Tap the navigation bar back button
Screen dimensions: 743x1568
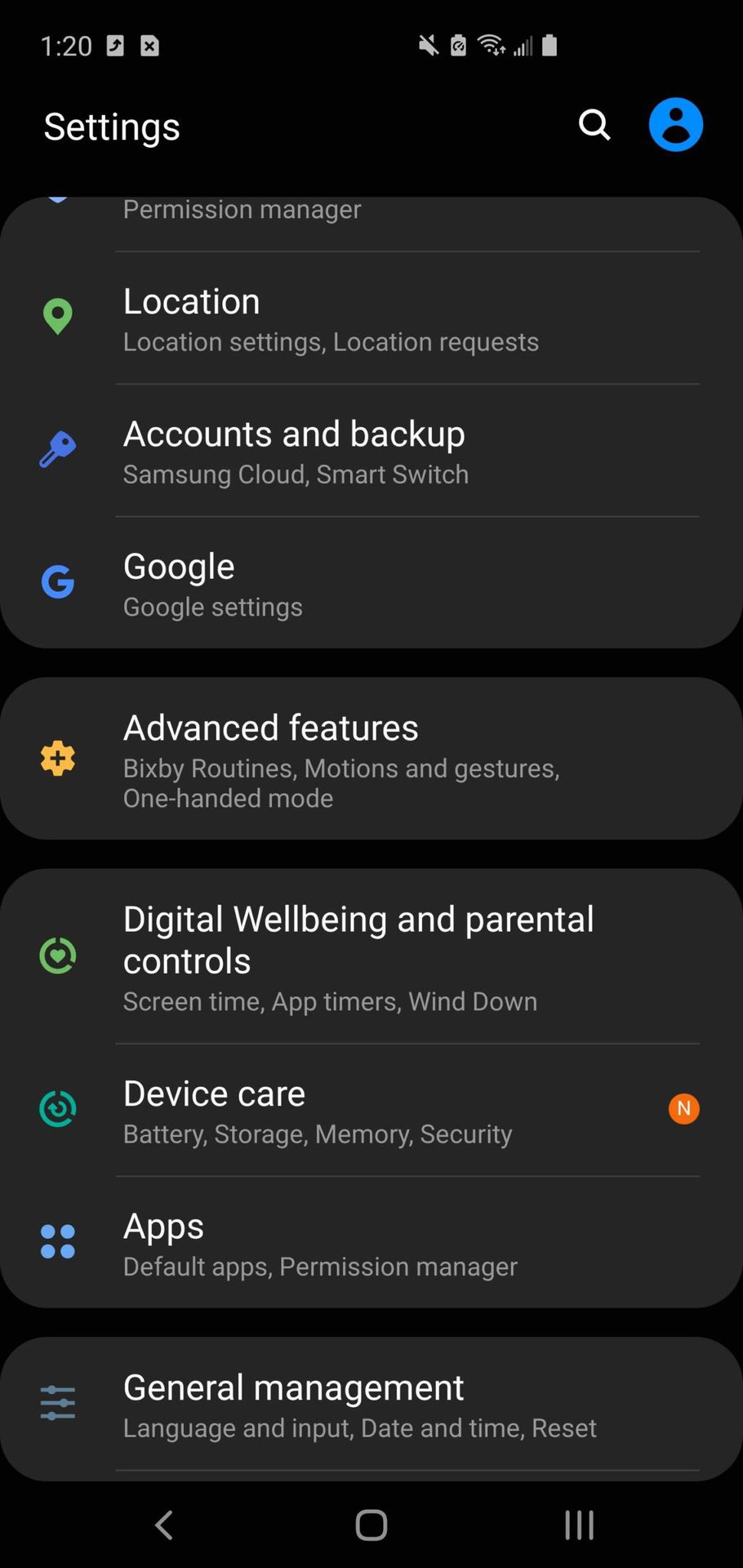pyautogui.click(x=164, y=1525)
